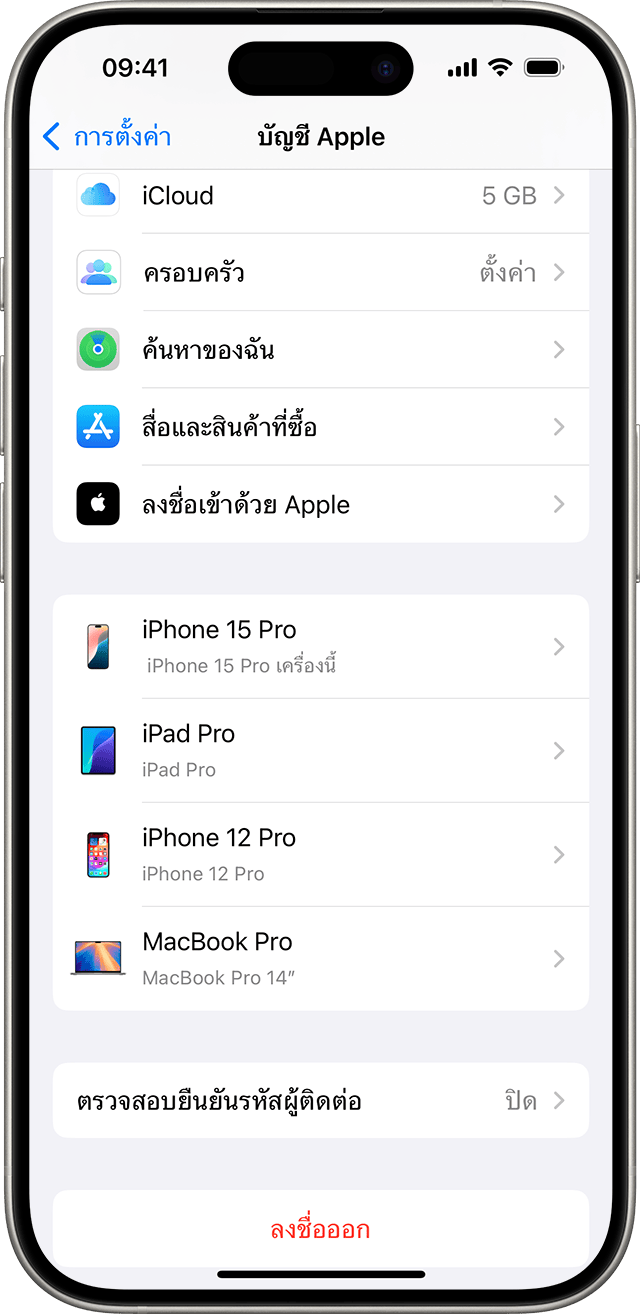The height and width of the screenshot is (1314, 640).
Task: Tap ลงชื่อออก to sign out
Action: pos(321,1229)
